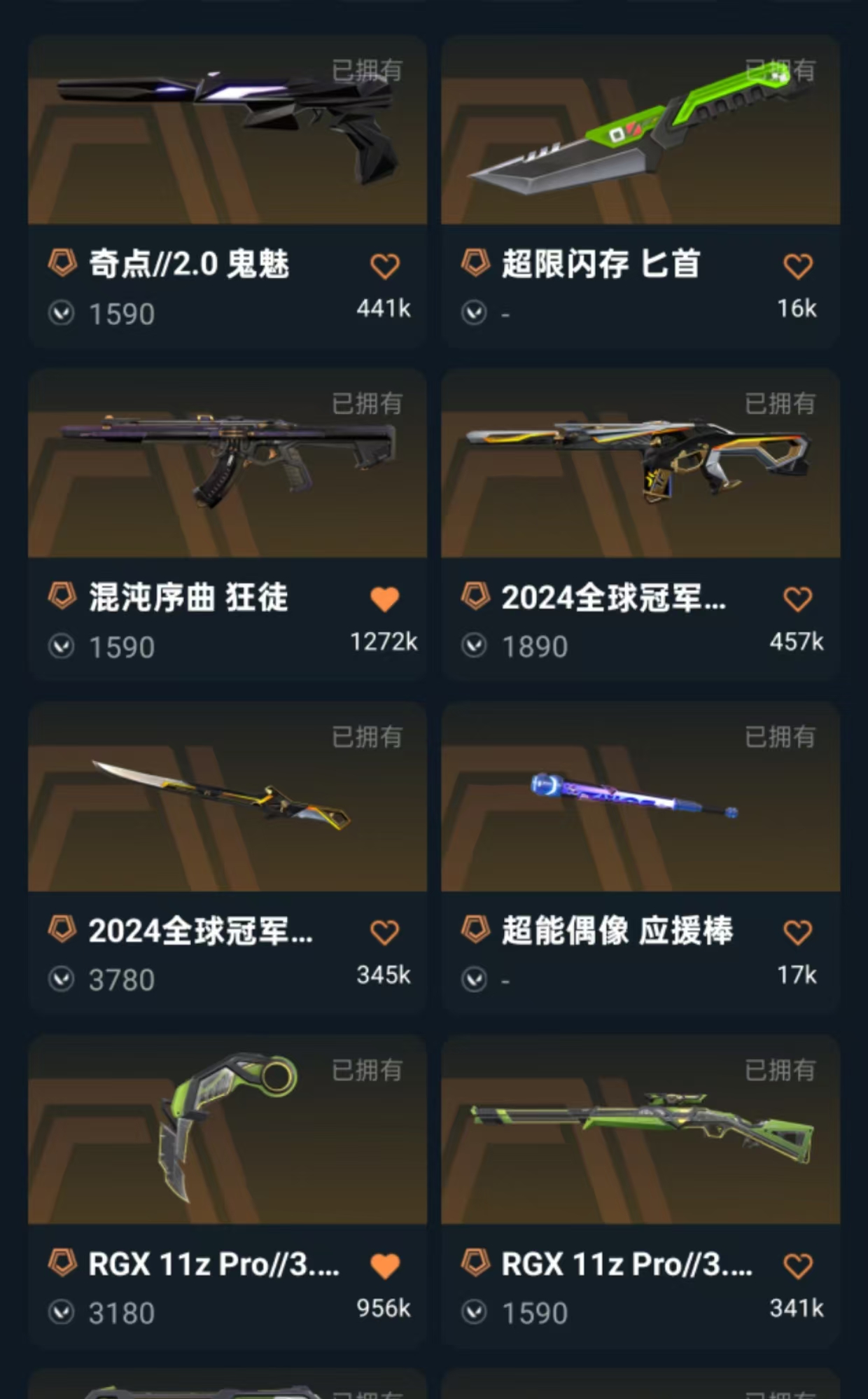Favorite the RGX 11z Pro skin priced 1590
The height and width of the screenshot is (1399, 868).
(x=797, y=1266)
